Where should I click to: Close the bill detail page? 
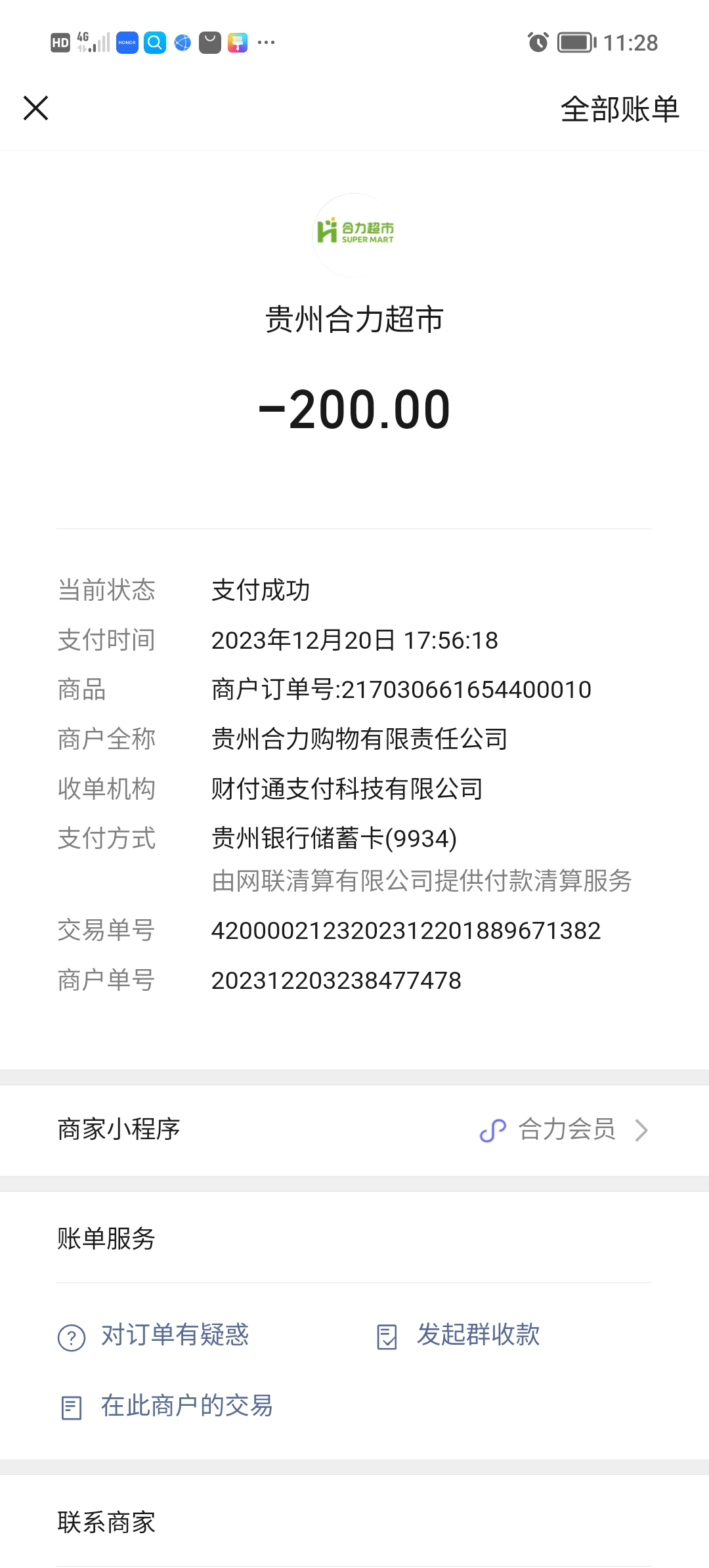point(36,108)
